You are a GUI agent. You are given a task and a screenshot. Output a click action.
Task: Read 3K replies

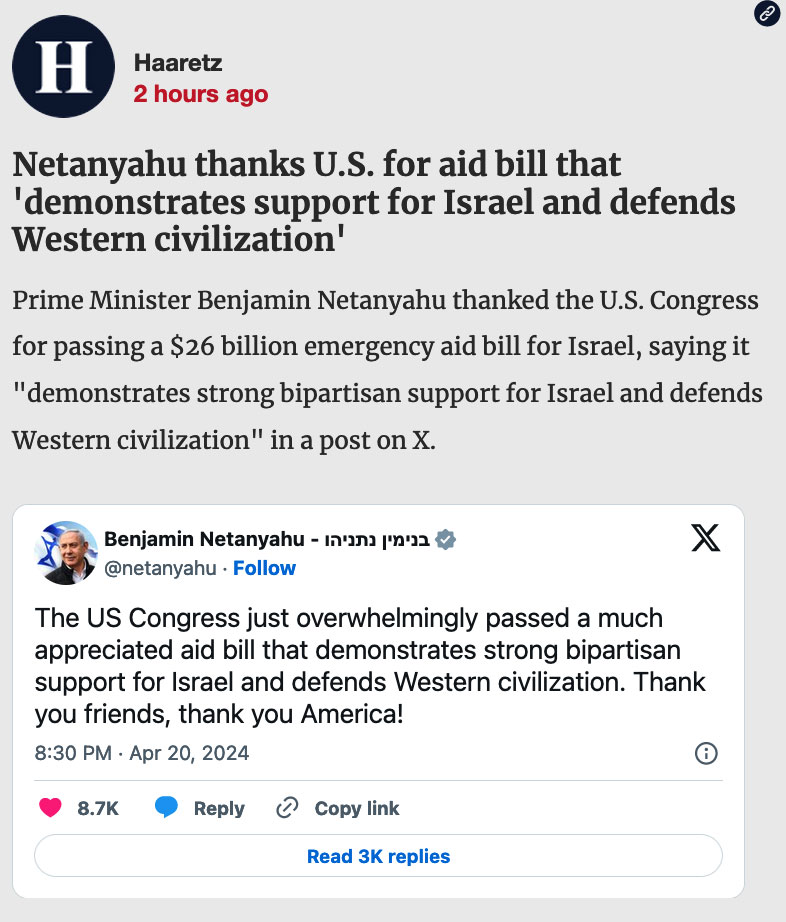378,856
